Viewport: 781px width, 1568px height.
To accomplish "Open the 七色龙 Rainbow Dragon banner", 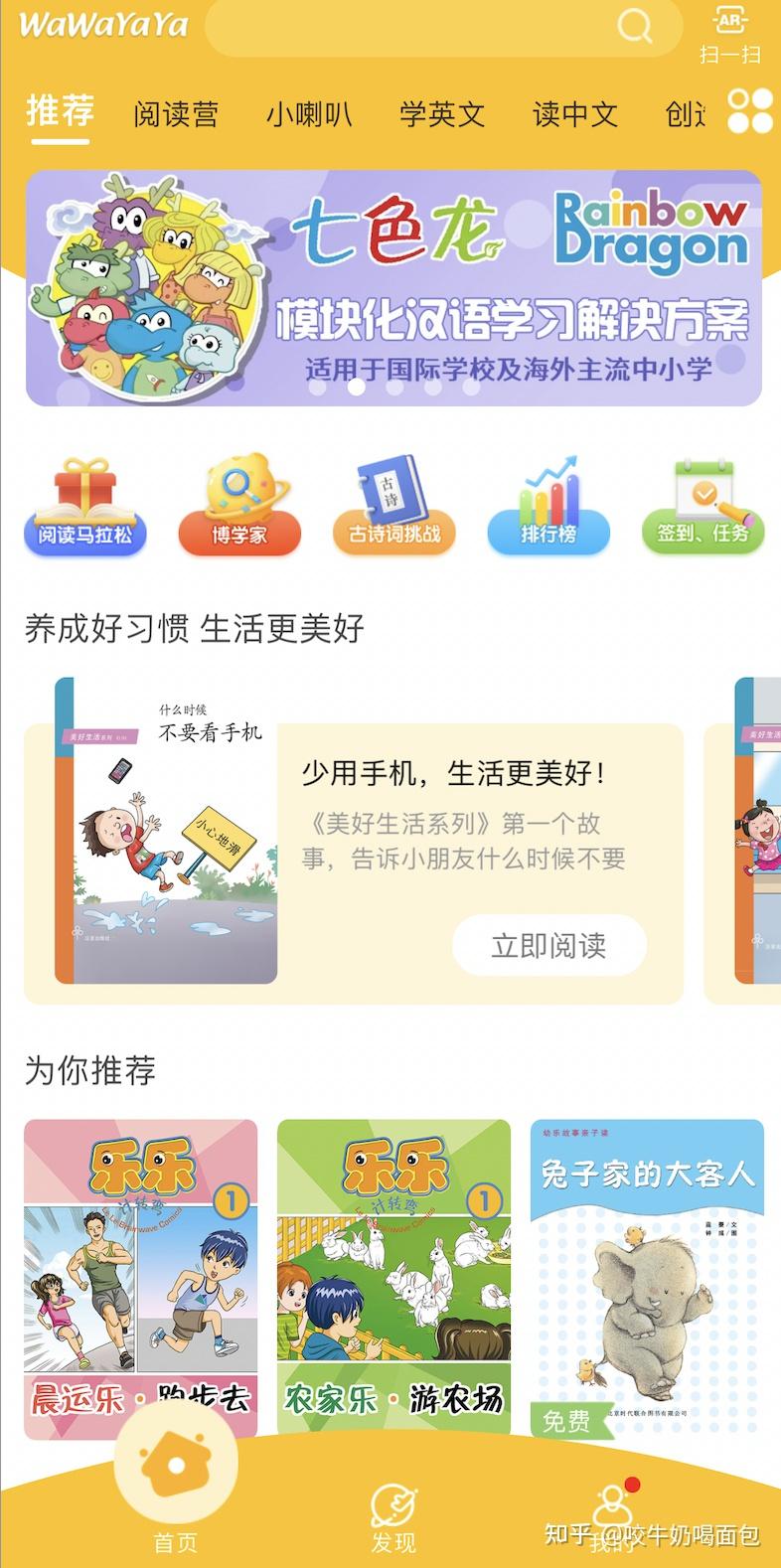I will 393,287.
